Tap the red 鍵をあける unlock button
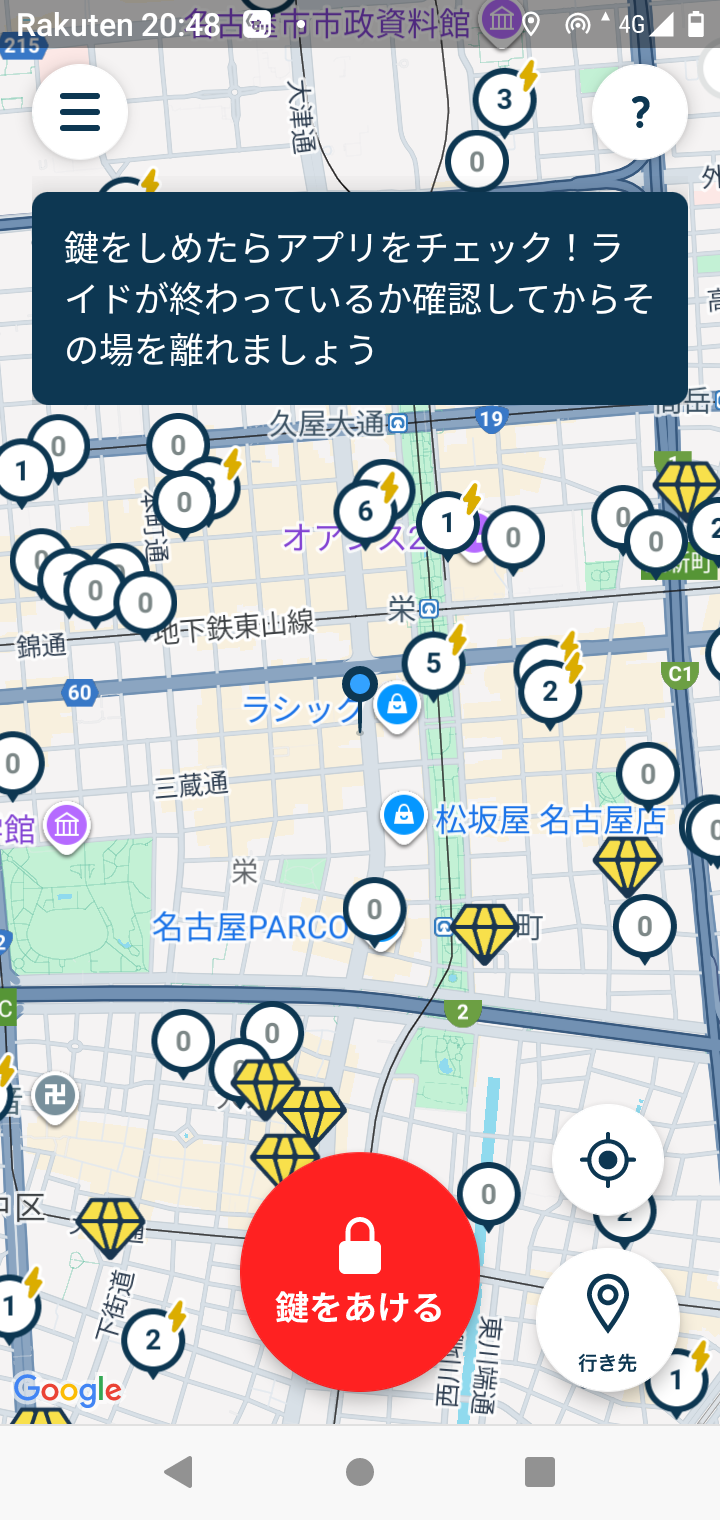The width and height of the screenshot is (720, 1520). [x=360, y=1272]
